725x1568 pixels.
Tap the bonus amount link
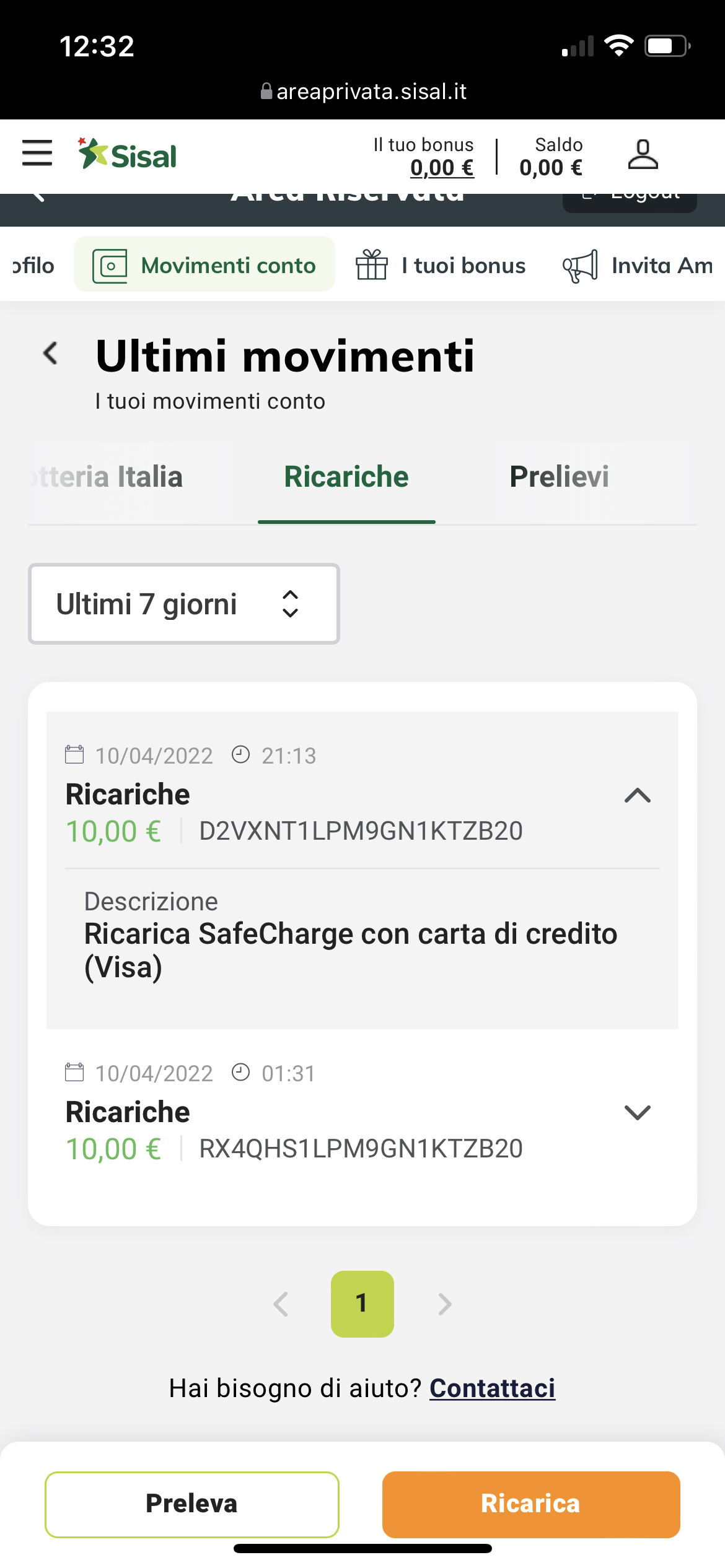pos(442,168)
